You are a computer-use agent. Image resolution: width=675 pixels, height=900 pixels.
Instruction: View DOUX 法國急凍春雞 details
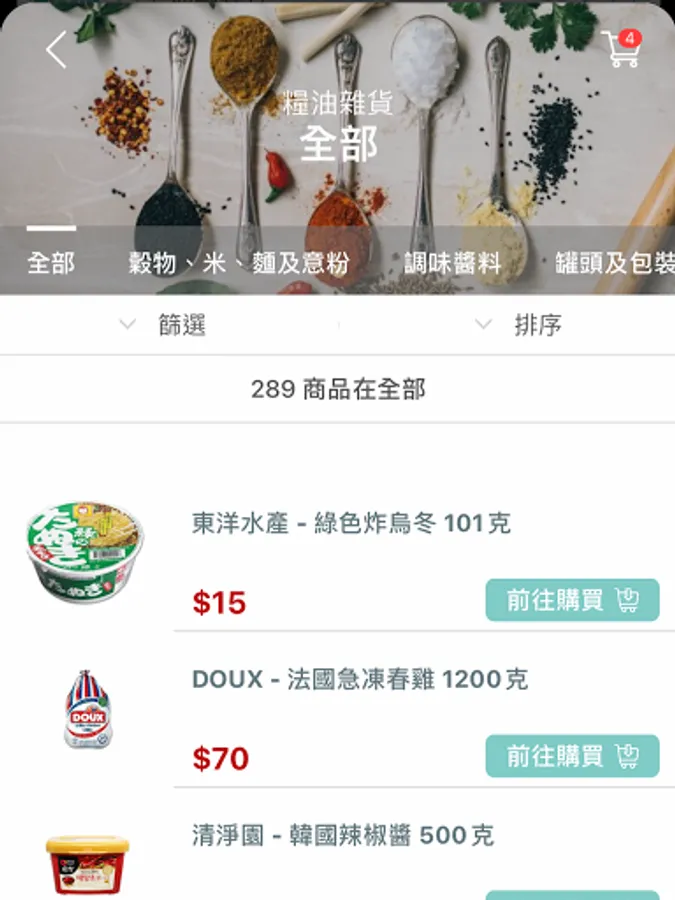[359, 680]
